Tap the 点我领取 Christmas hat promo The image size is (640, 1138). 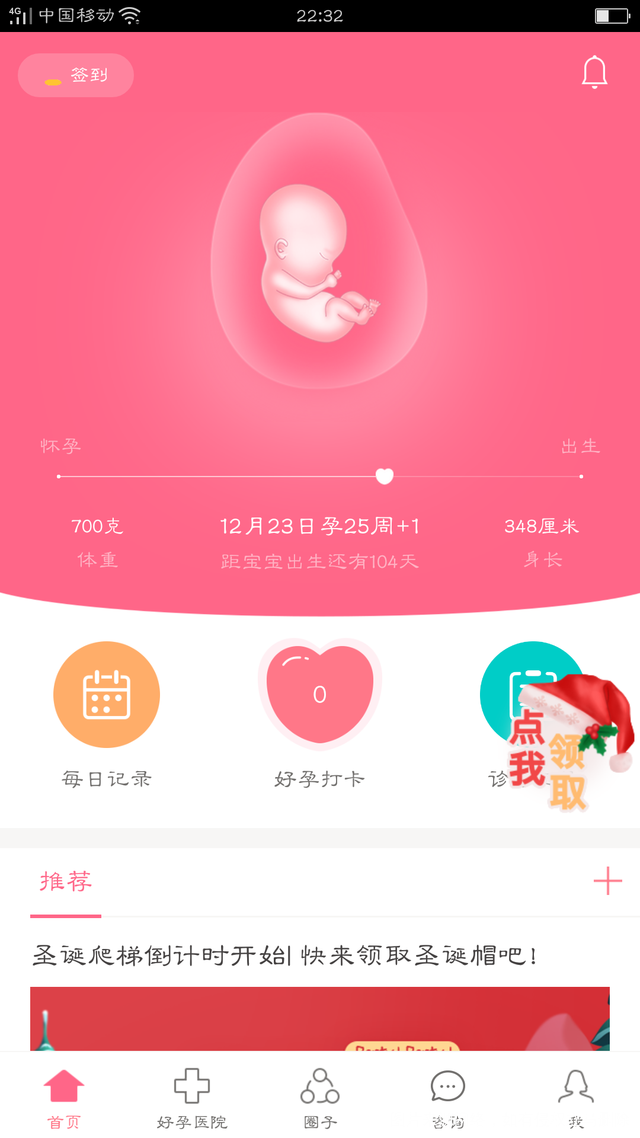pos(570,742)
